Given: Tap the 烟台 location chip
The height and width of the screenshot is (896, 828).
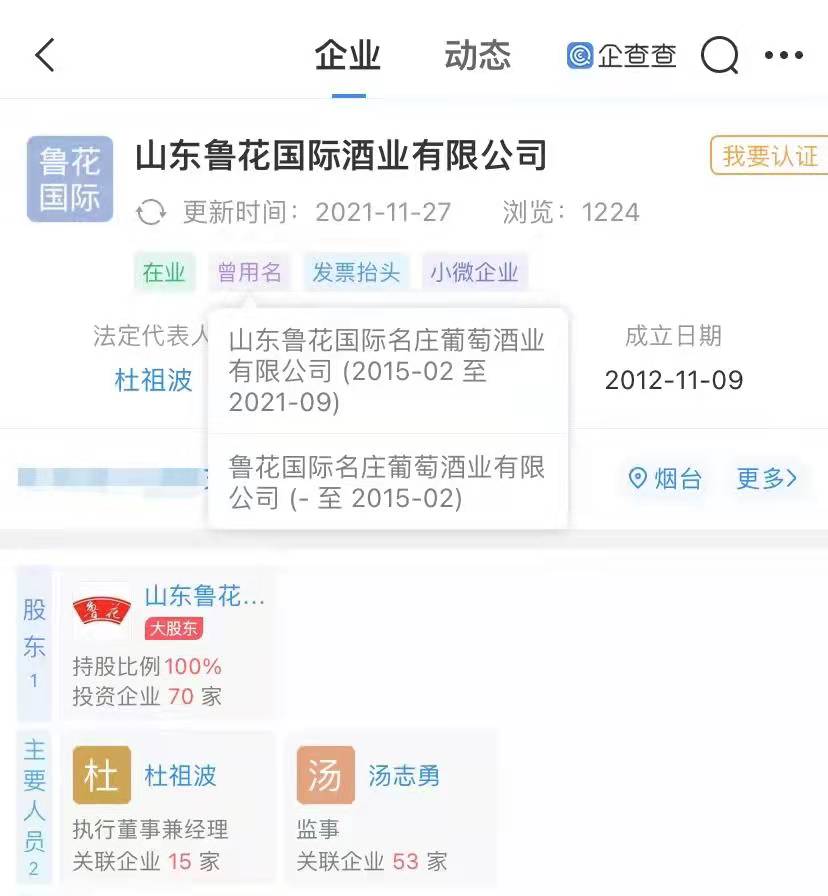Looking at the screenshot, I should (665, 479).
